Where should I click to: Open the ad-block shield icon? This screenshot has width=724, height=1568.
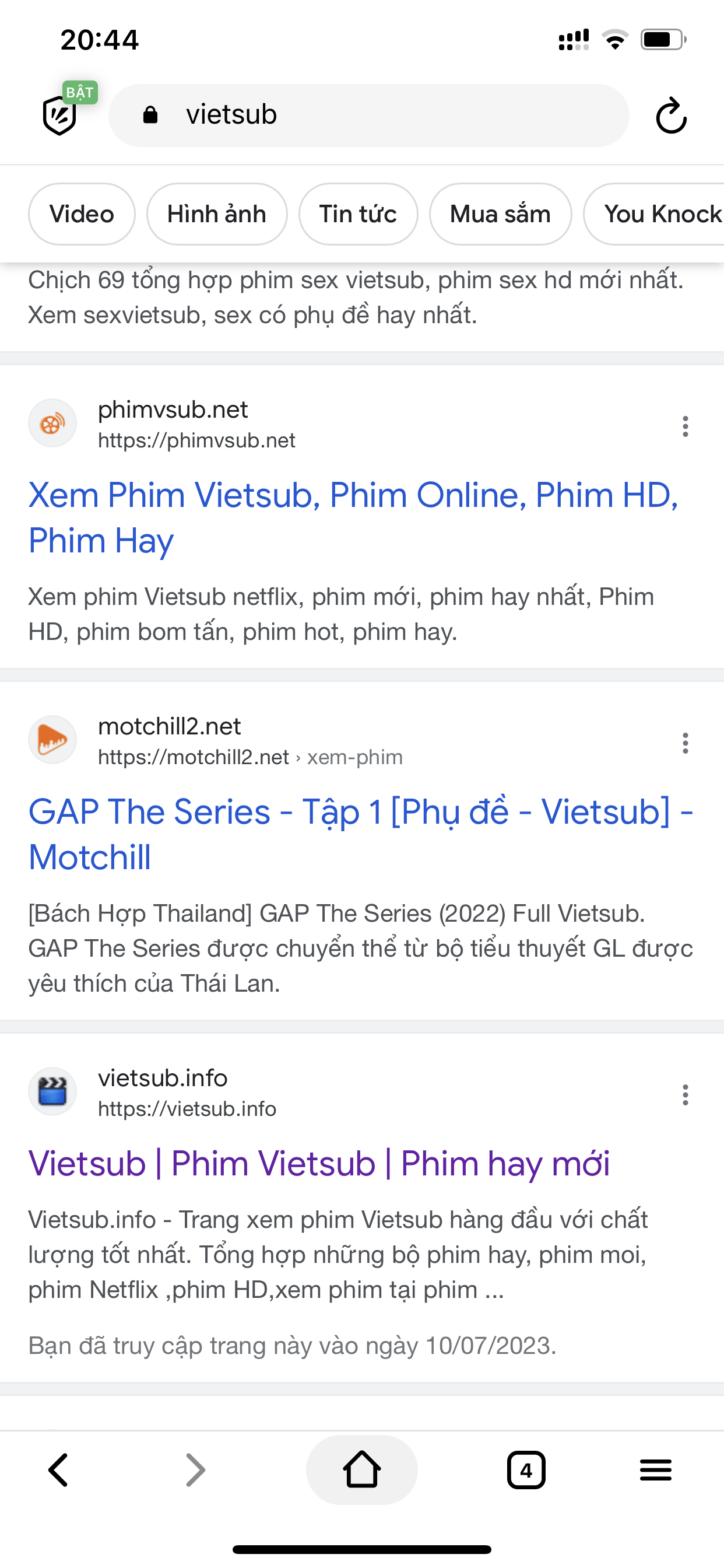[x=60, y=115]
